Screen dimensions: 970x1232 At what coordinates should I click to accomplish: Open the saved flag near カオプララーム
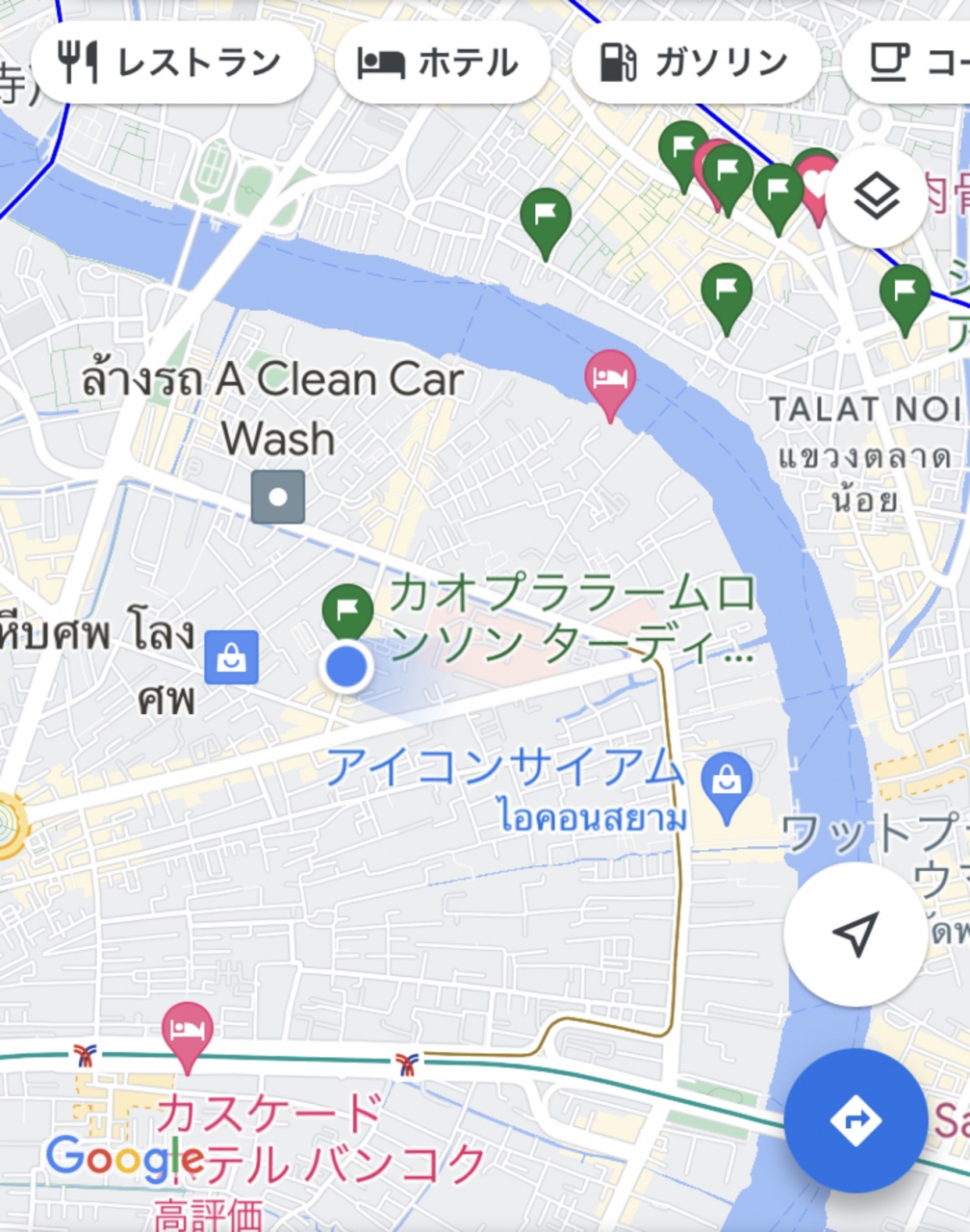point(347,609)
